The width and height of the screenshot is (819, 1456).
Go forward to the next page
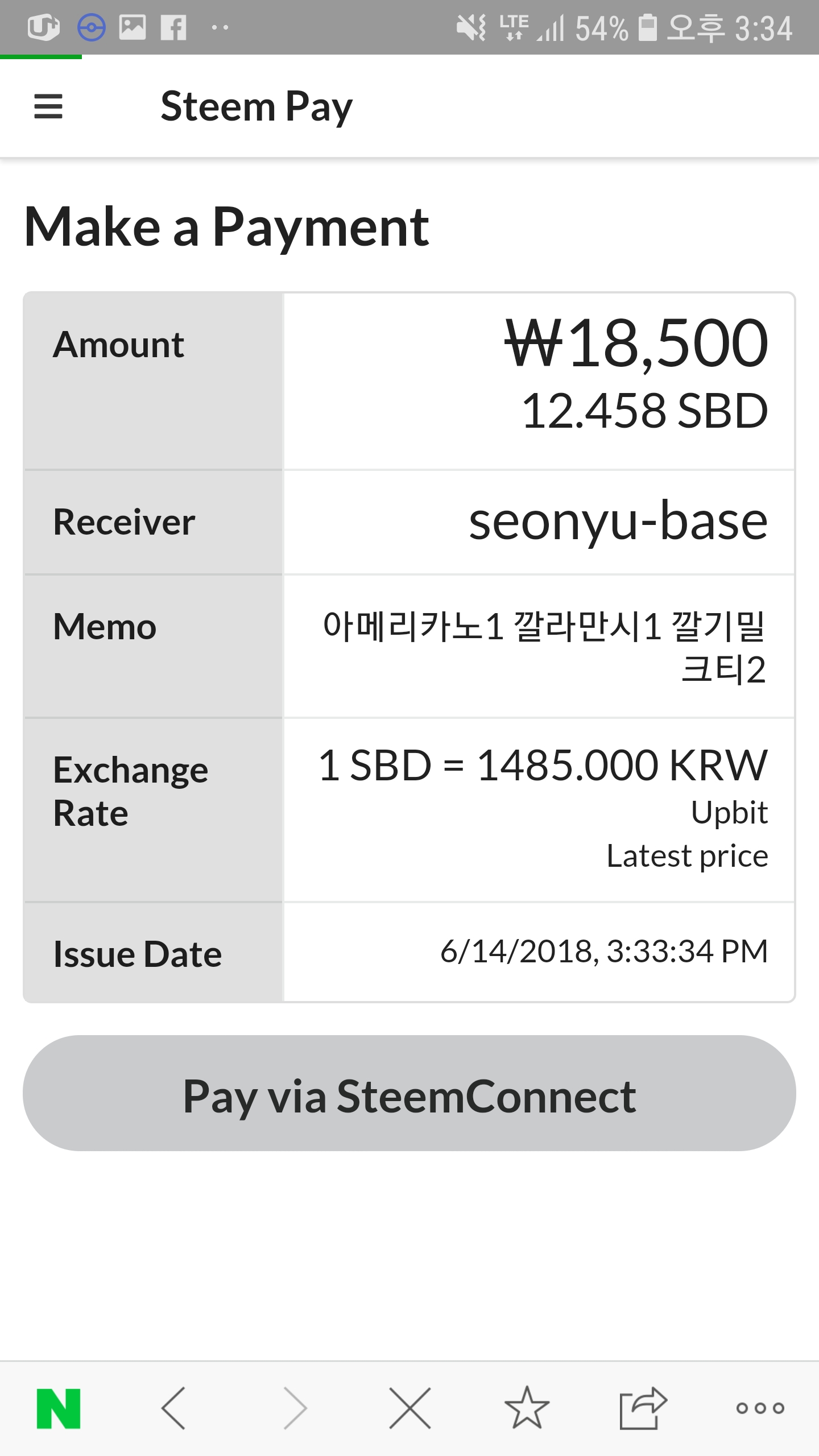295,1408
